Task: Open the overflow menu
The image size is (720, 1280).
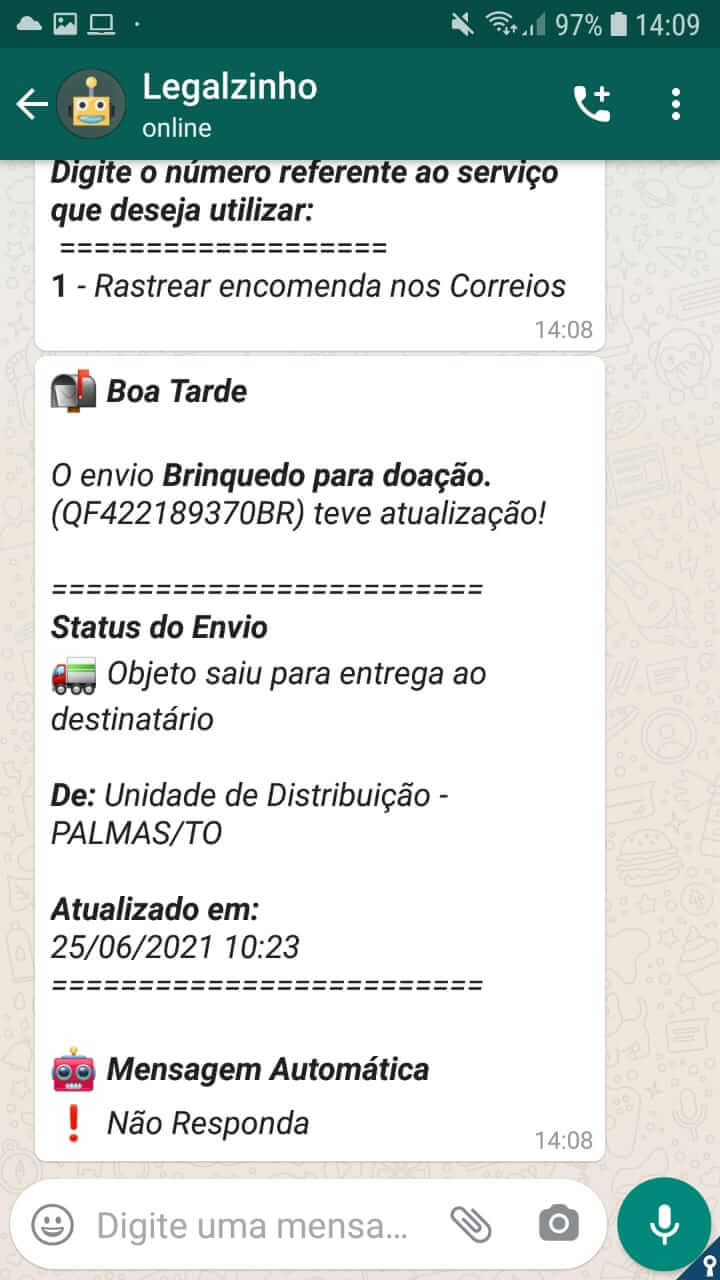Action: (676, 104)
